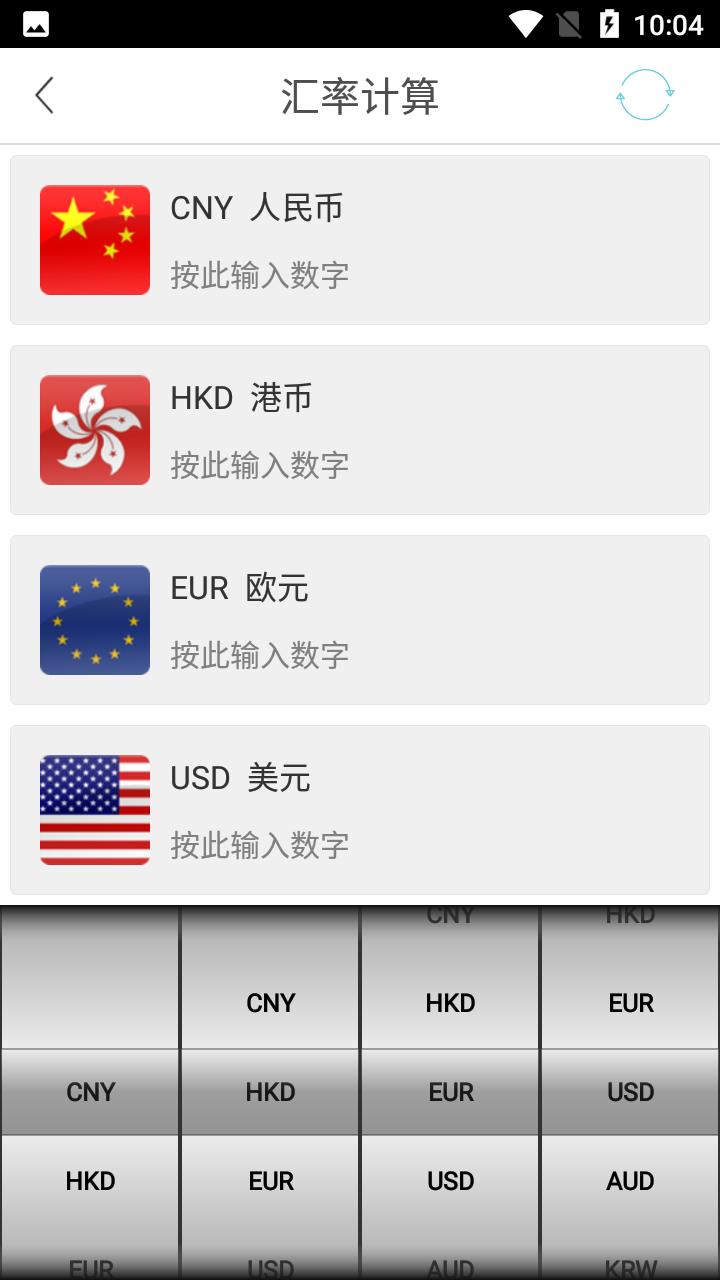Refresh the exchange rates

coord(645,96)
